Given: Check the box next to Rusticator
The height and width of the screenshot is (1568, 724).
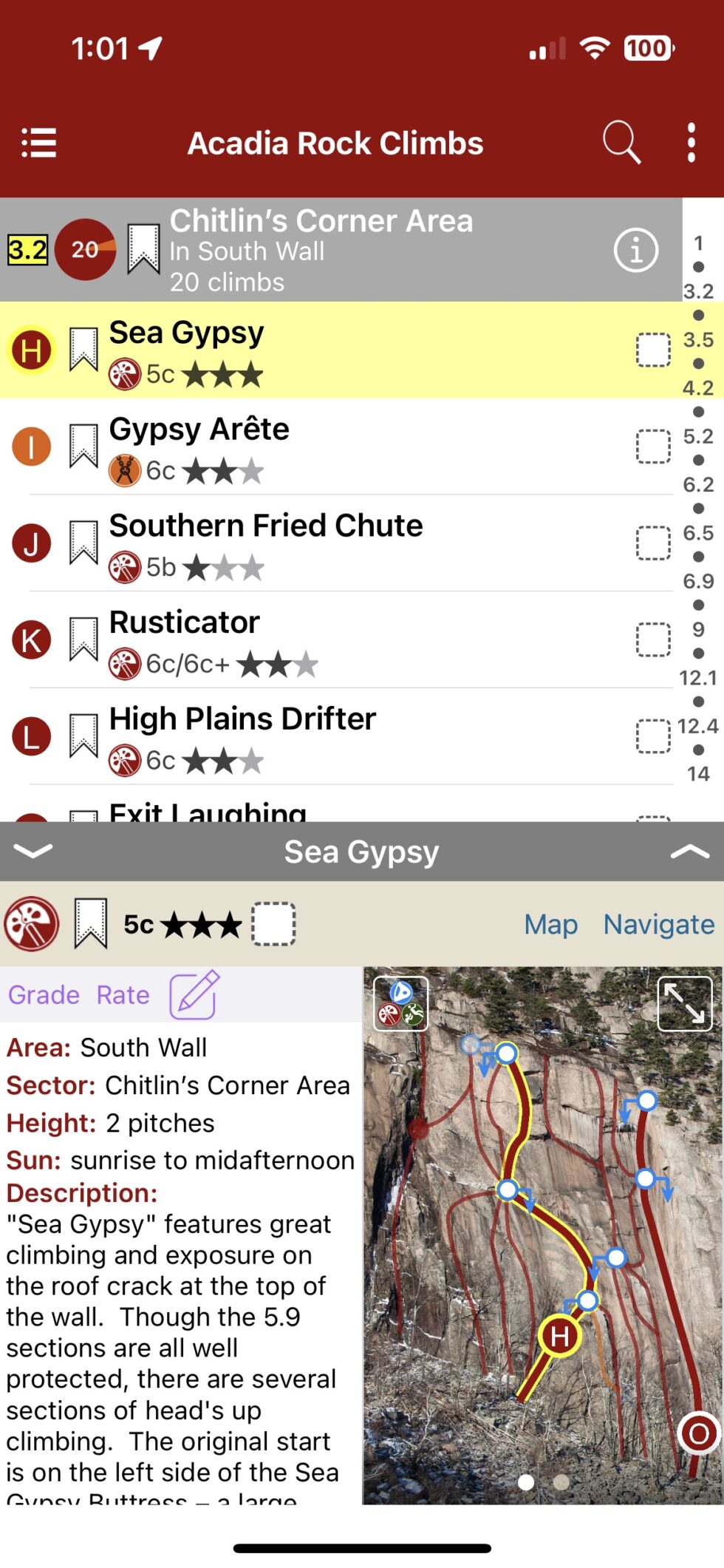Looking at the screenshot, I should point(653,639).
